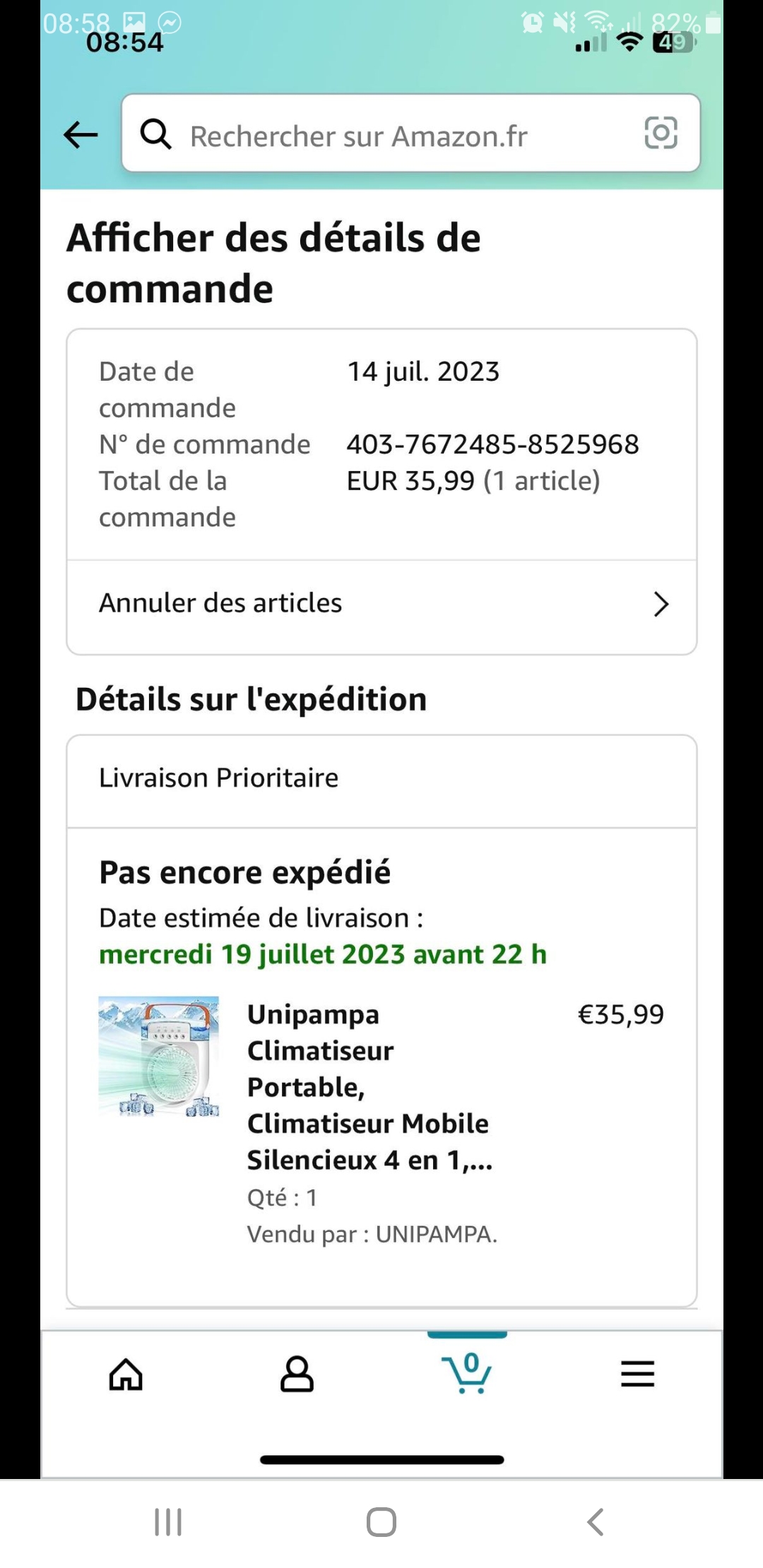763x1568 pixels.
Task: Open the account profile tab
Action: click(297, 1374)
